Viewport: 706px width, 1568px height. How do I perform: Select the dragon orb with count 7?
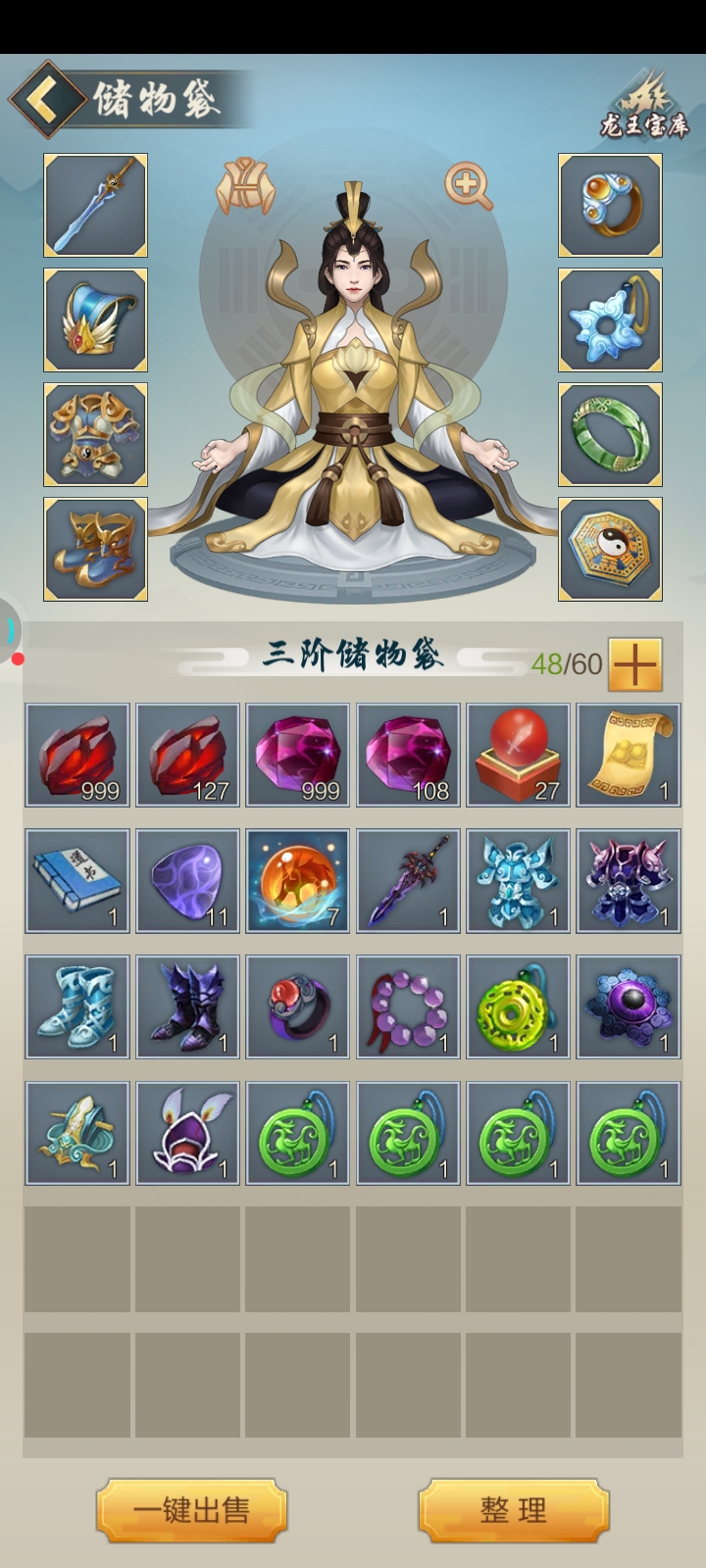click(298, 880)
